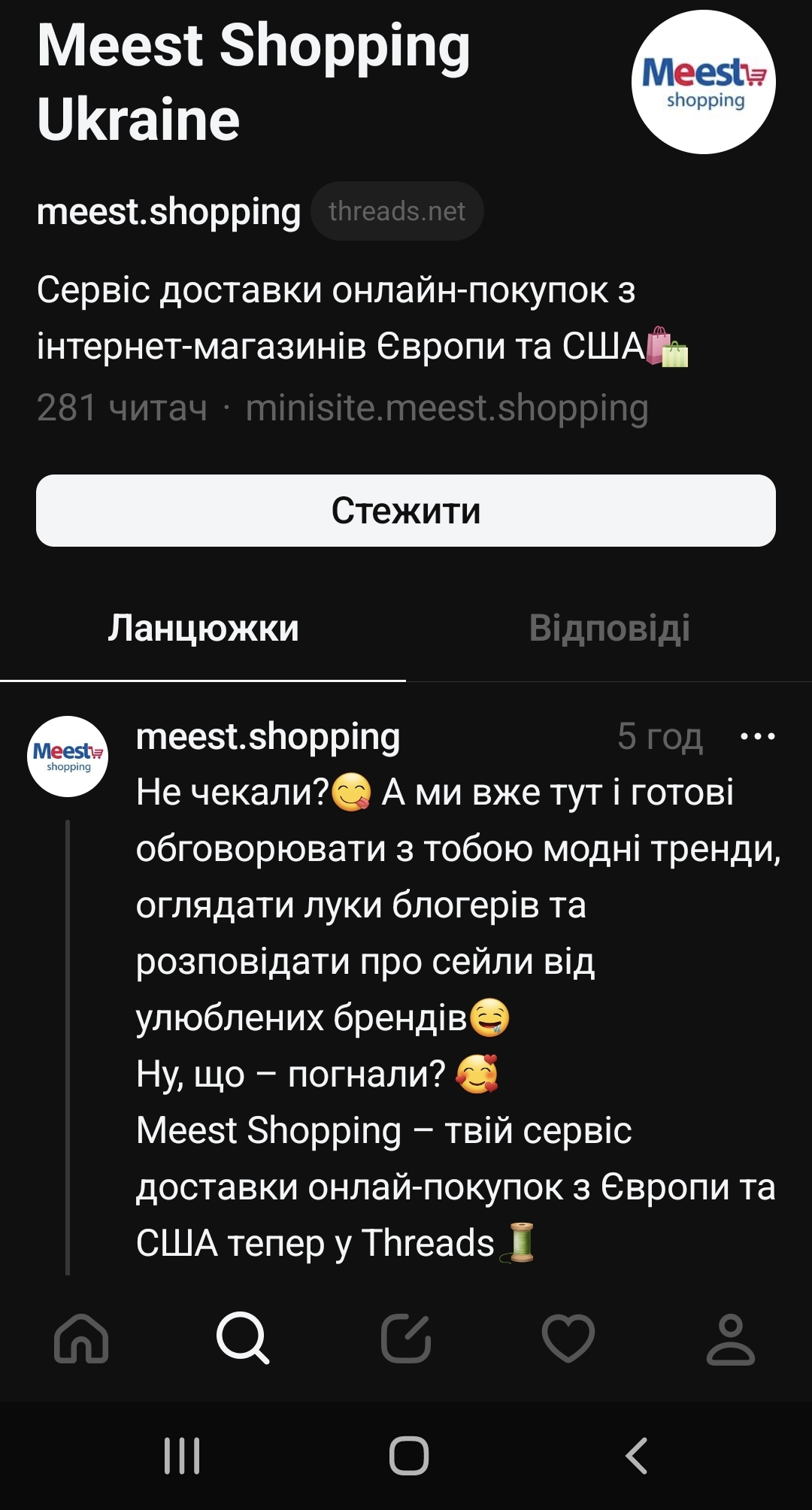This screenshot has height=1510, width=812.
Task: Go to the home feed tab
Action: (81, 1339)
